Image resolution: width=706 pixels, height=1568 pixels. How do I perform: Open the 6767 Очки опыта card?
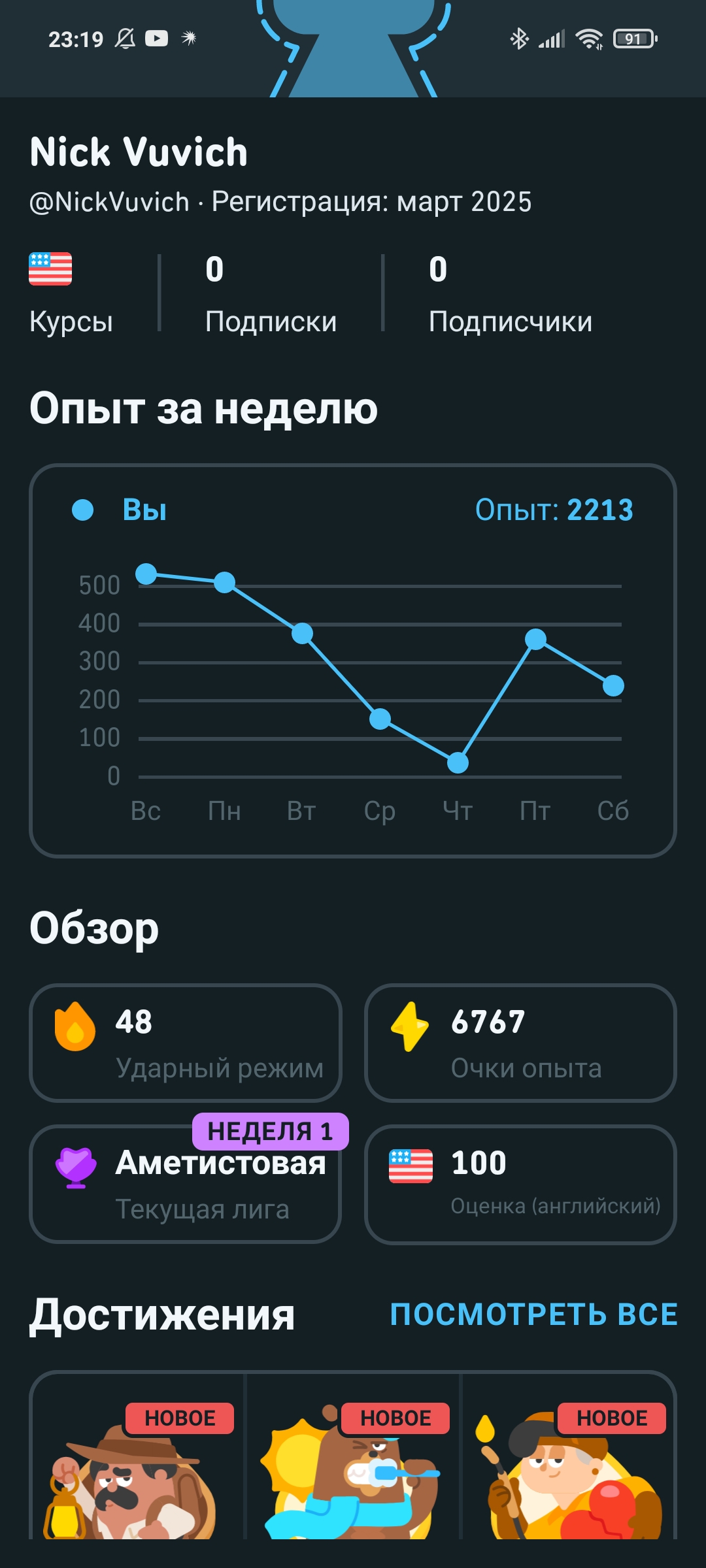tap(520, 1043)
